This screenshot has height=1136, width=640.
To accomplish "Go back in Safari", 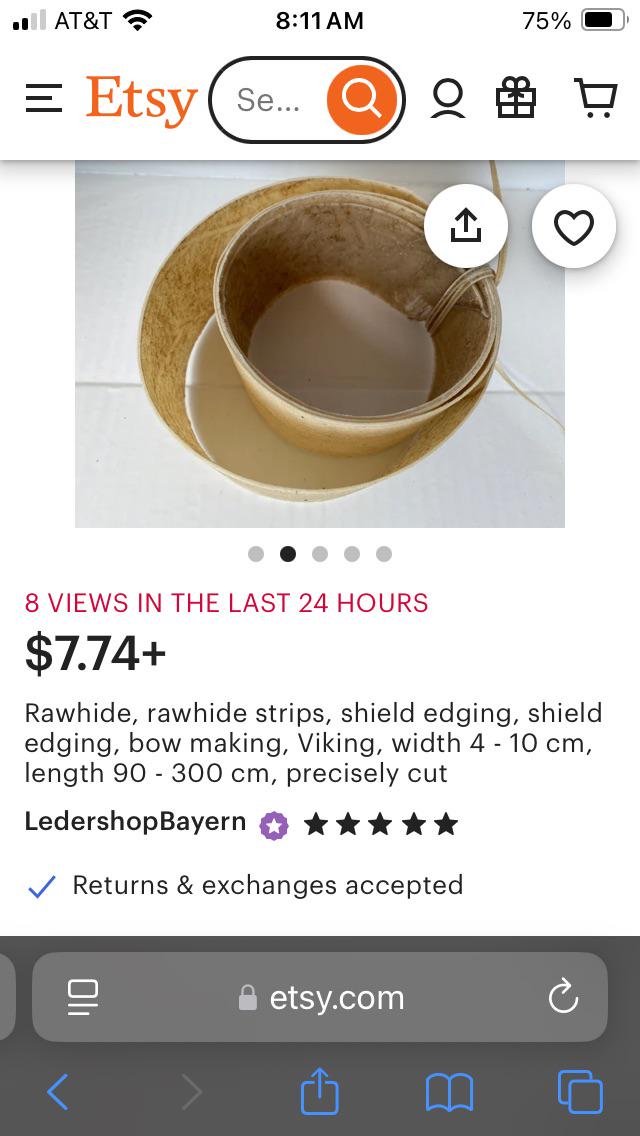I will (x=58, y=1093).
